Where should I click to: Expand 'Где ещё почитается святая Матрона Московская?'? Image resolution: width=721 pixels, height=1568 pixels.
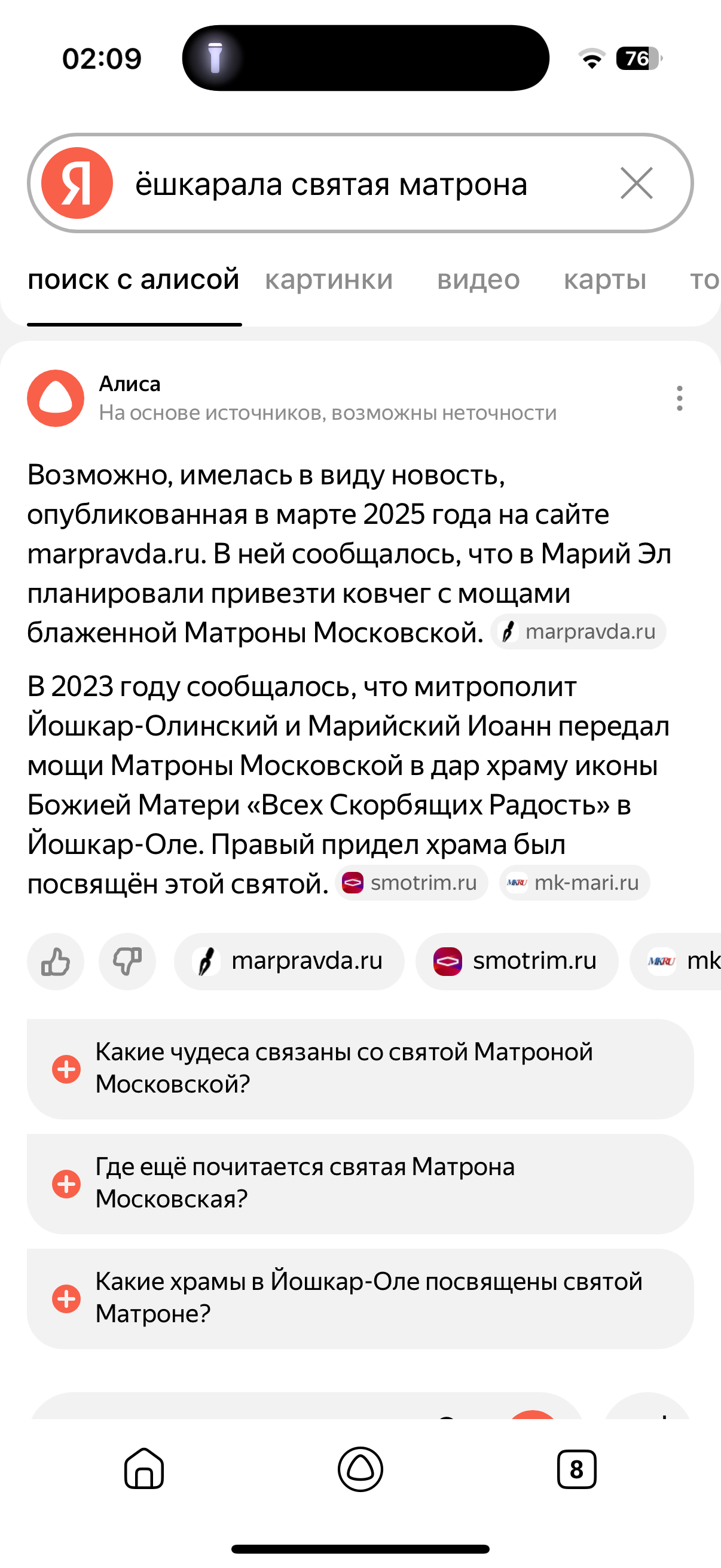pyautogui.click(x=360, y=1183)
